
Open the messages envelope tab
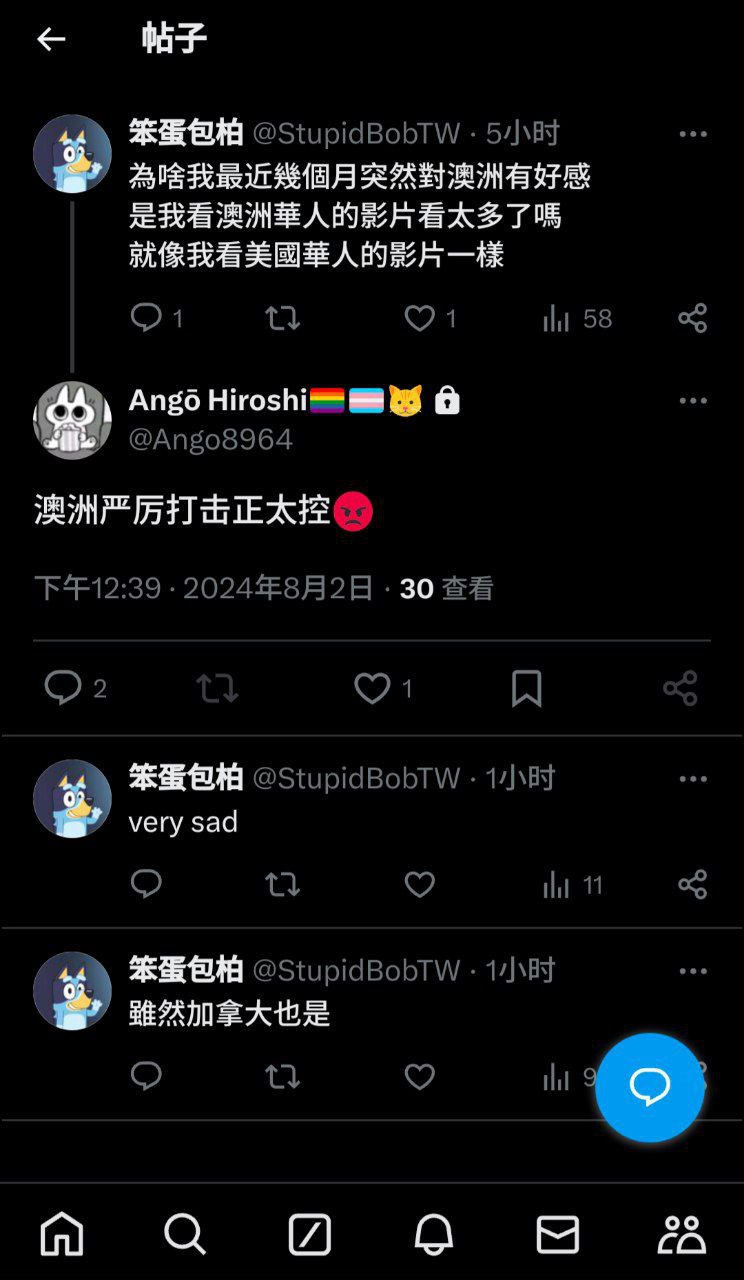click(x=557, y=1235)
